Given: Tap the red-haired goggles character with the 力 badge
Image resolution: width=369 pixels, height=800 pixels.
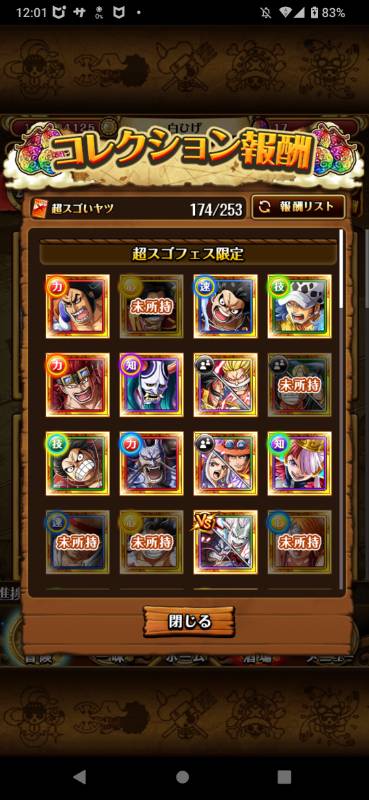Looking at the screenshot, I should coord(78,385).
